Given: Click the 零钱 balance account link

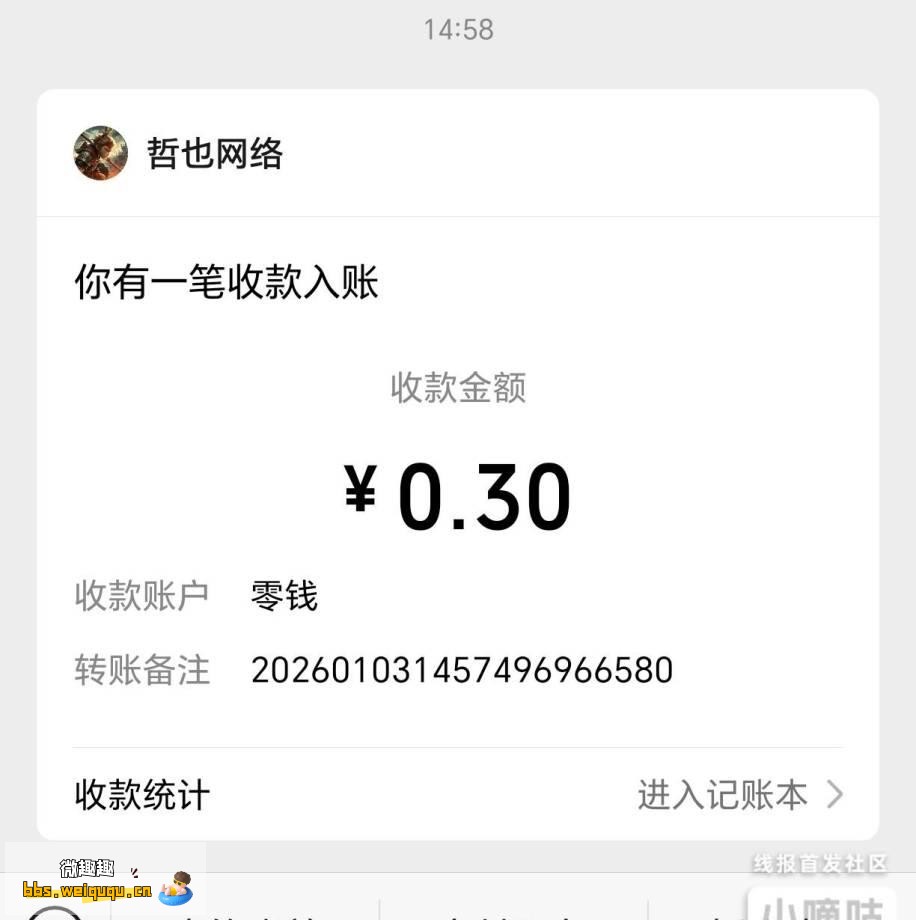Looking at the screenshot, I should coord(283,596).
